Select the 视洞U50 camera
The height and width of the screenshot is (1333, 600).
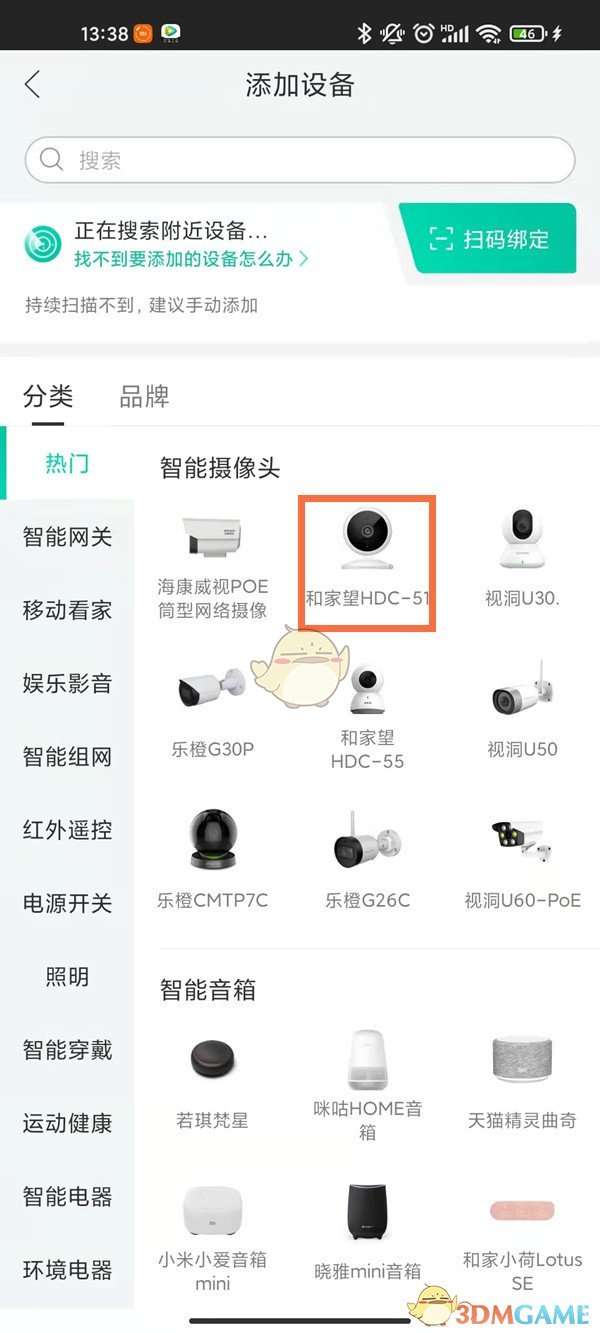coord(522,710)
